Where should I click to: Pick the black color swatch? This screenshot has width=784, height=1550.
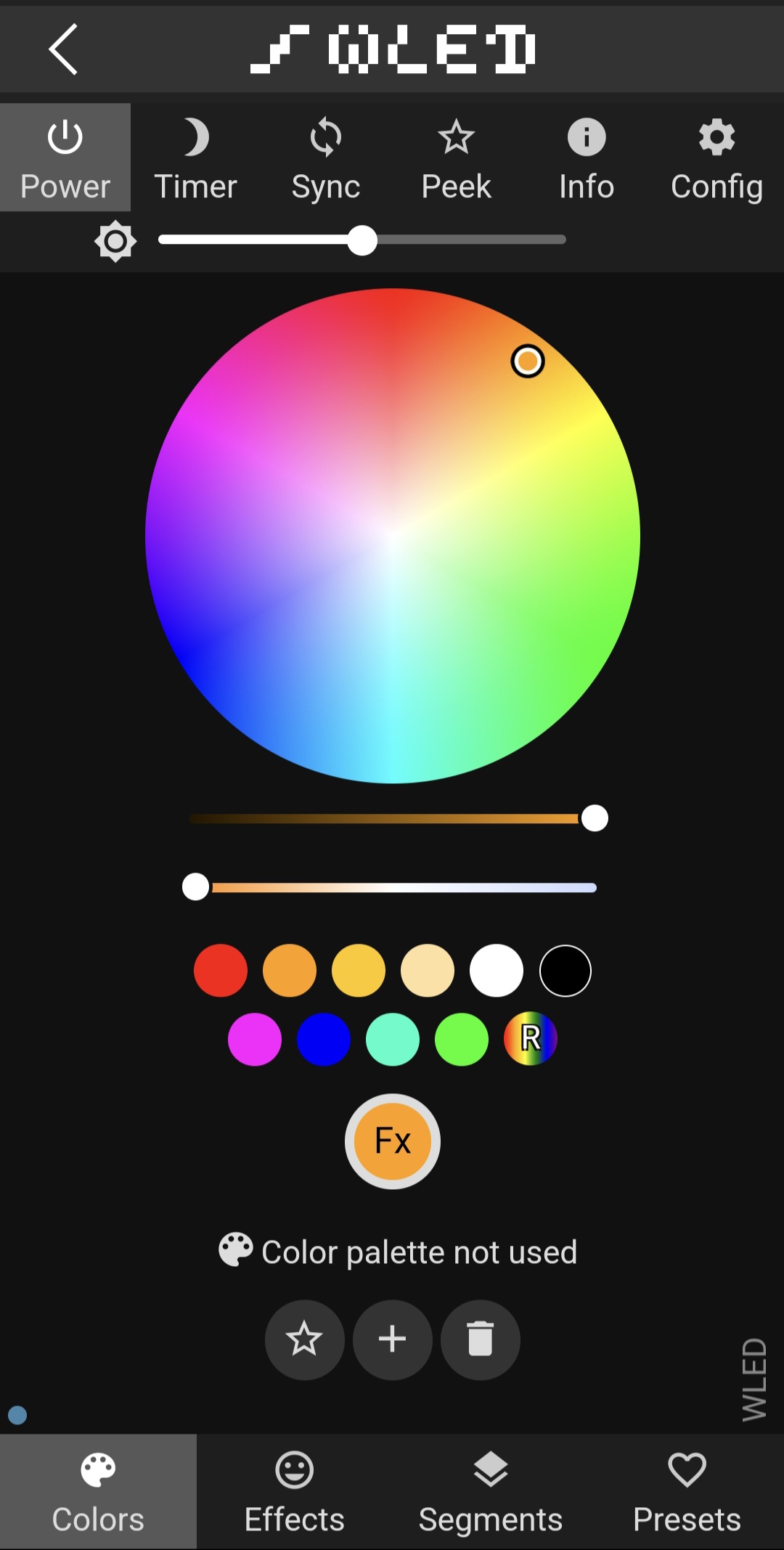coord(565,971)
